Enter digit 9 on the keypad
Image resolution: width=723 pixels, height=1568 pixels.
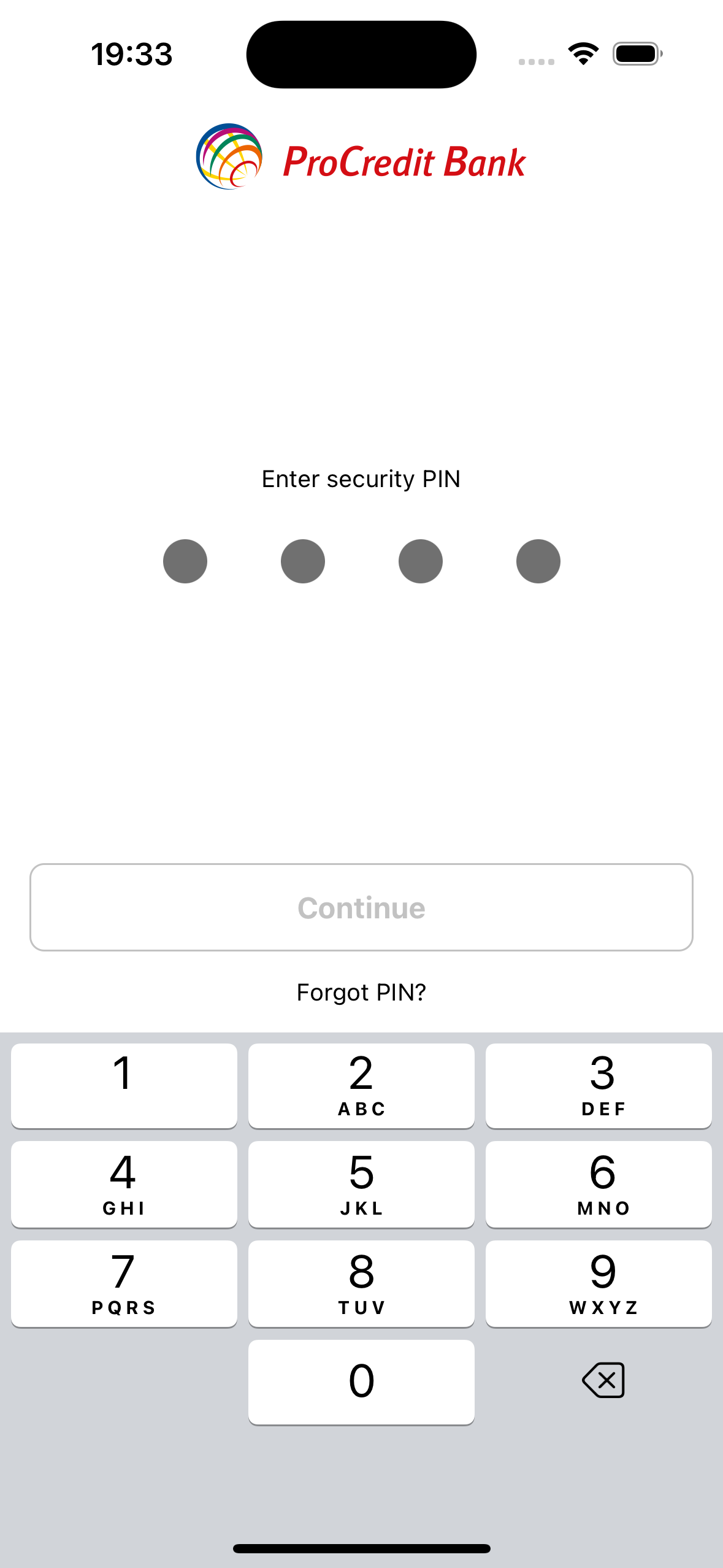(599, 1283)
